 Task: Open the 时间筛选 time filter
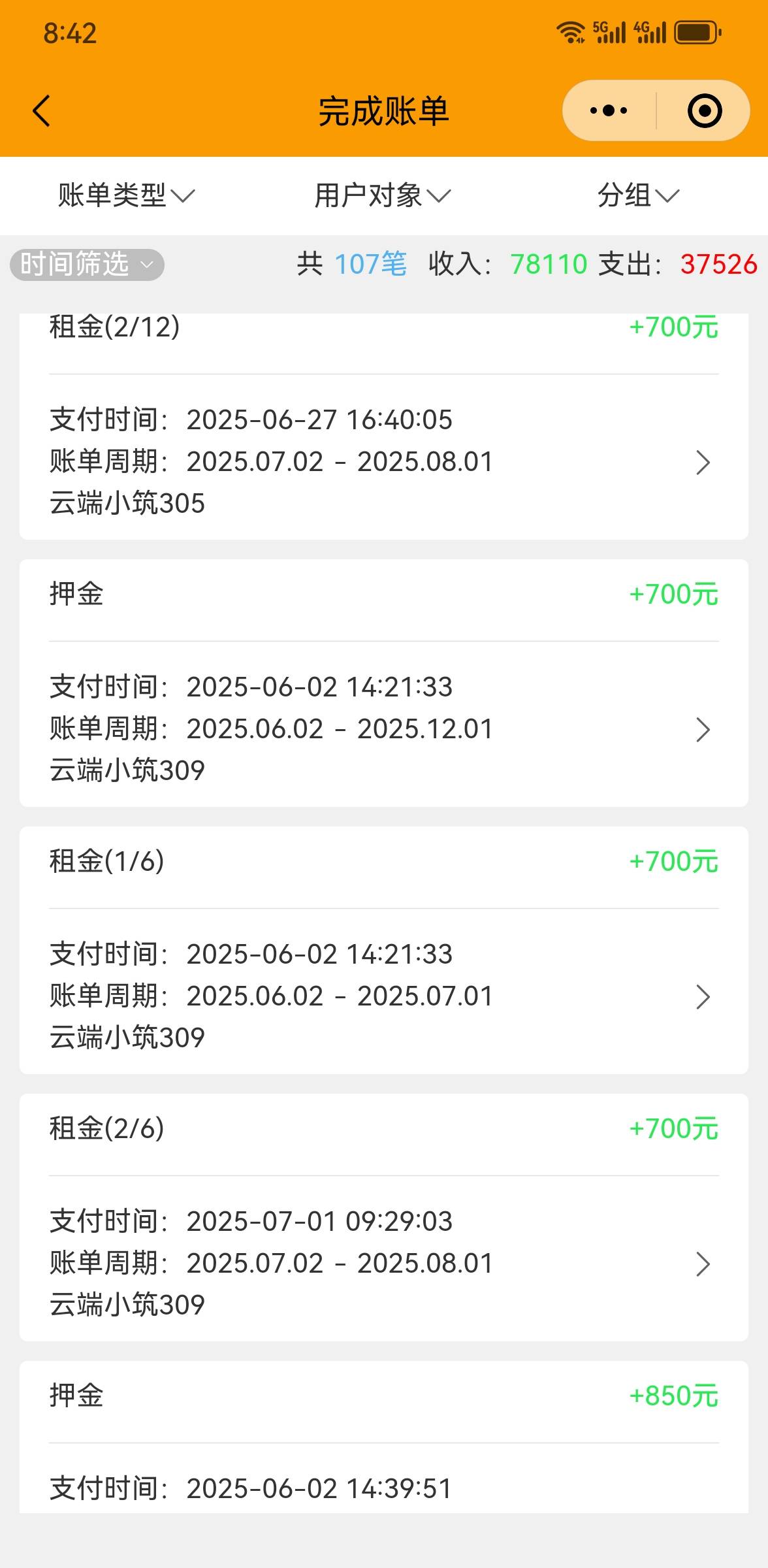87,265
